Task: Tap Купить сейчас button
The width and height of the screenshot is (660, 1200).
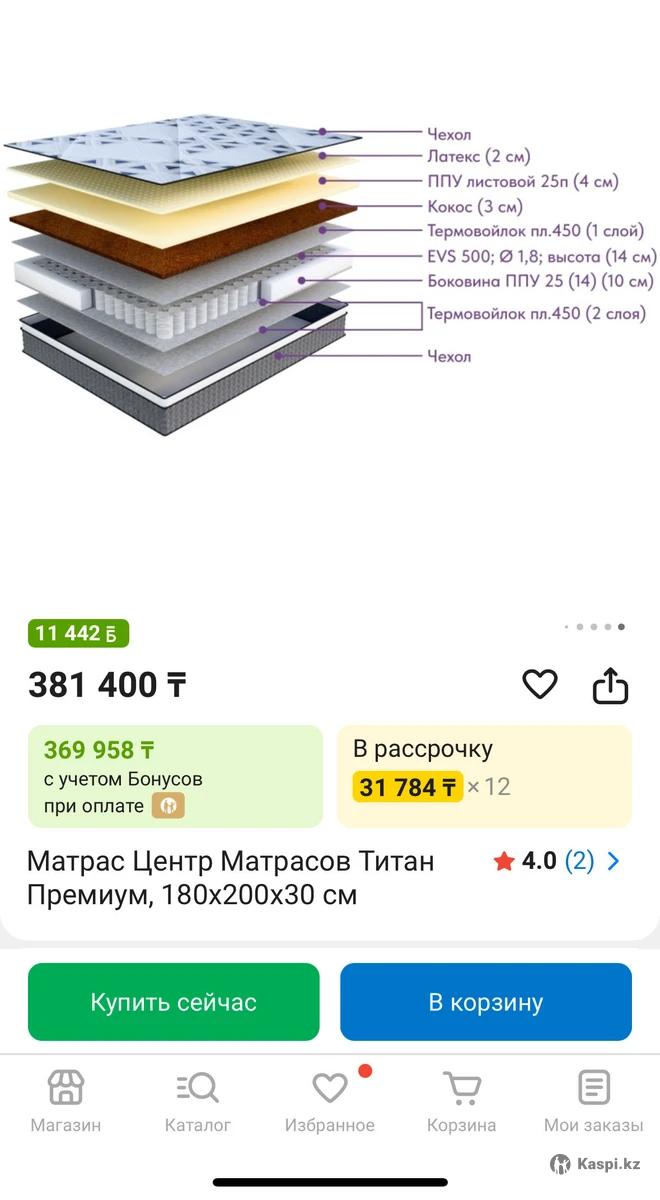Action: (x=174, y=1002)
